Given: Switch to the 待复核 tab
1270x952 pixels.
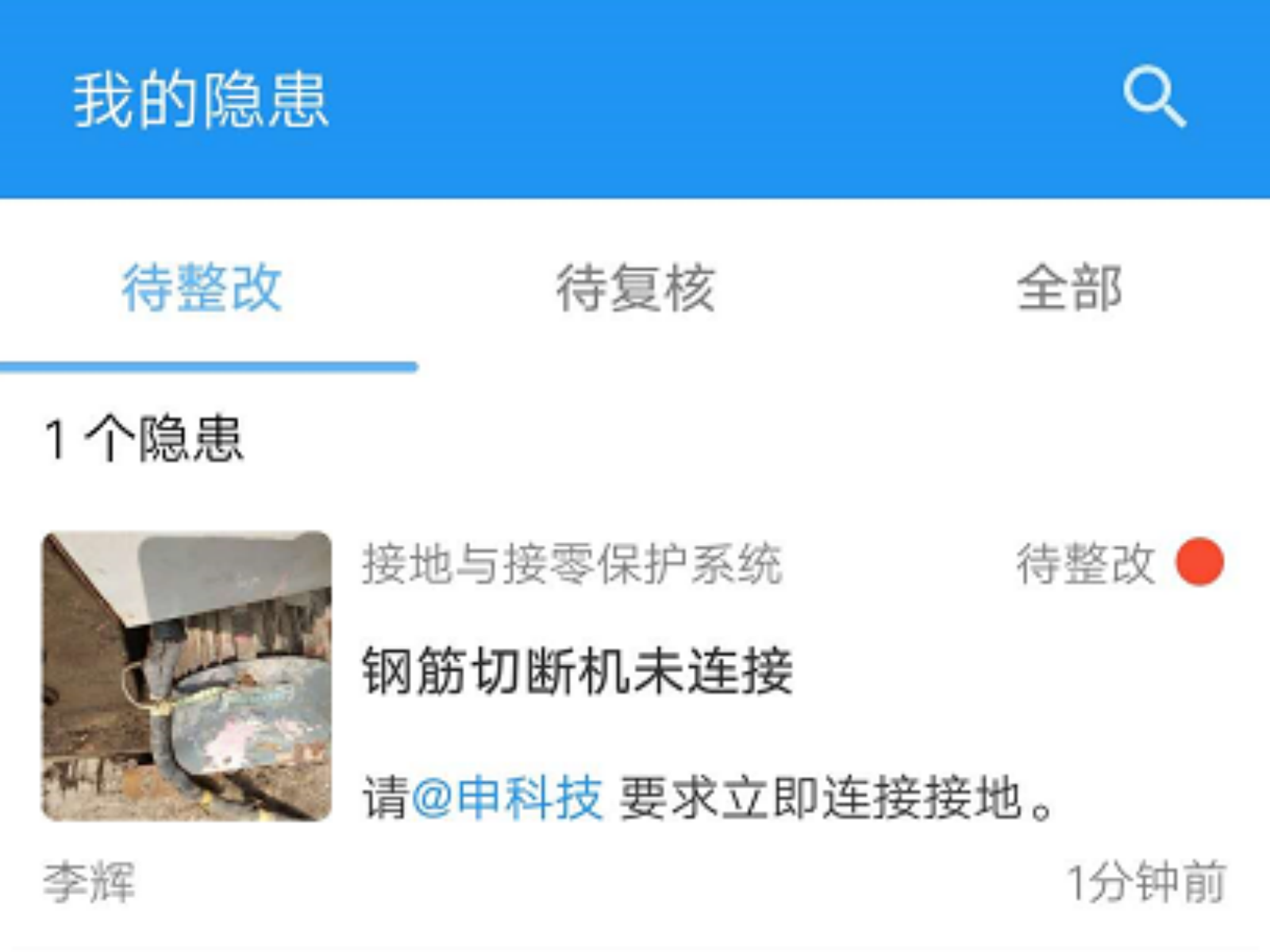Looking at the screenshot, I should (x=635, y=289).
